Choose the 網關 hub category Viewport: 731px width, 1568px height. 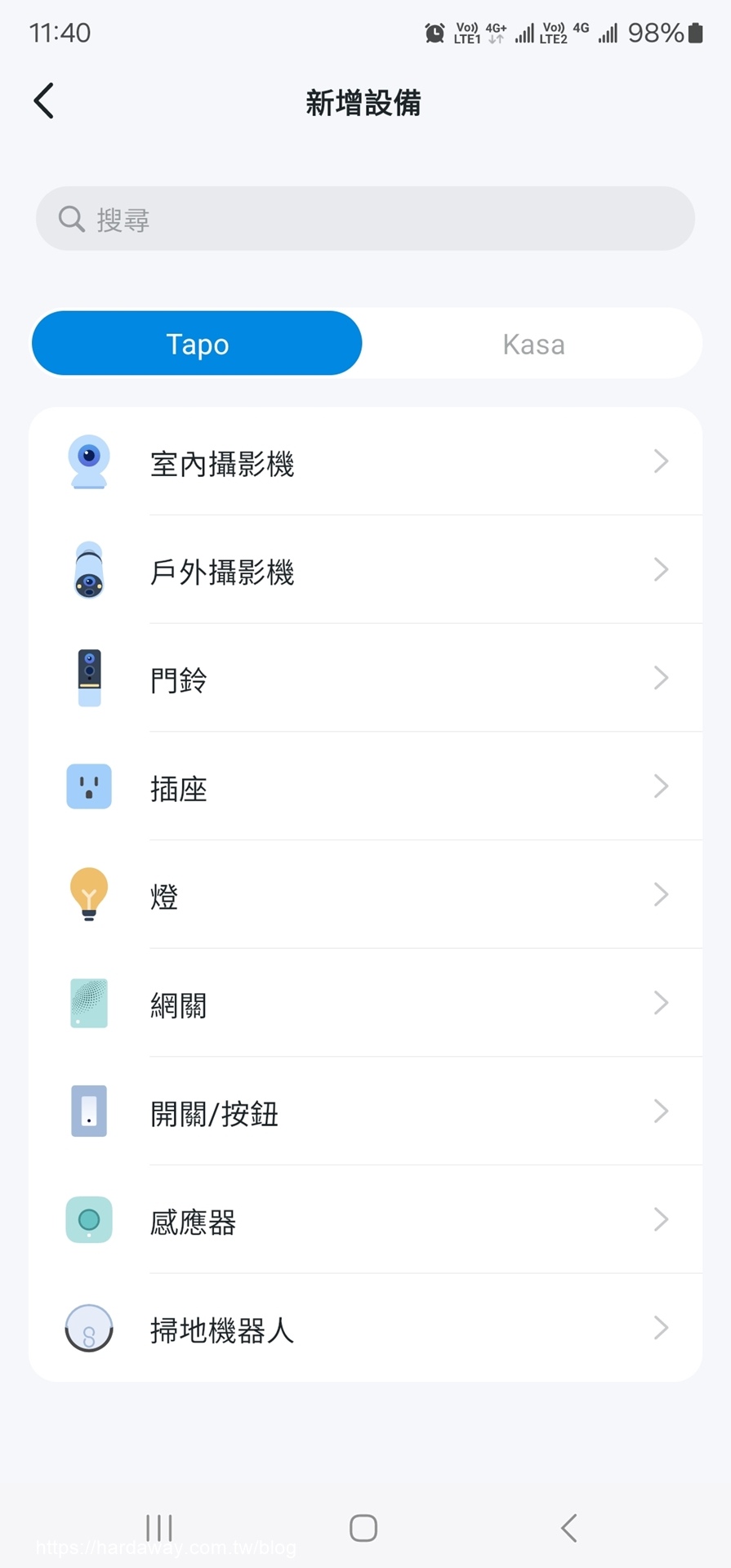[365, 1004]
